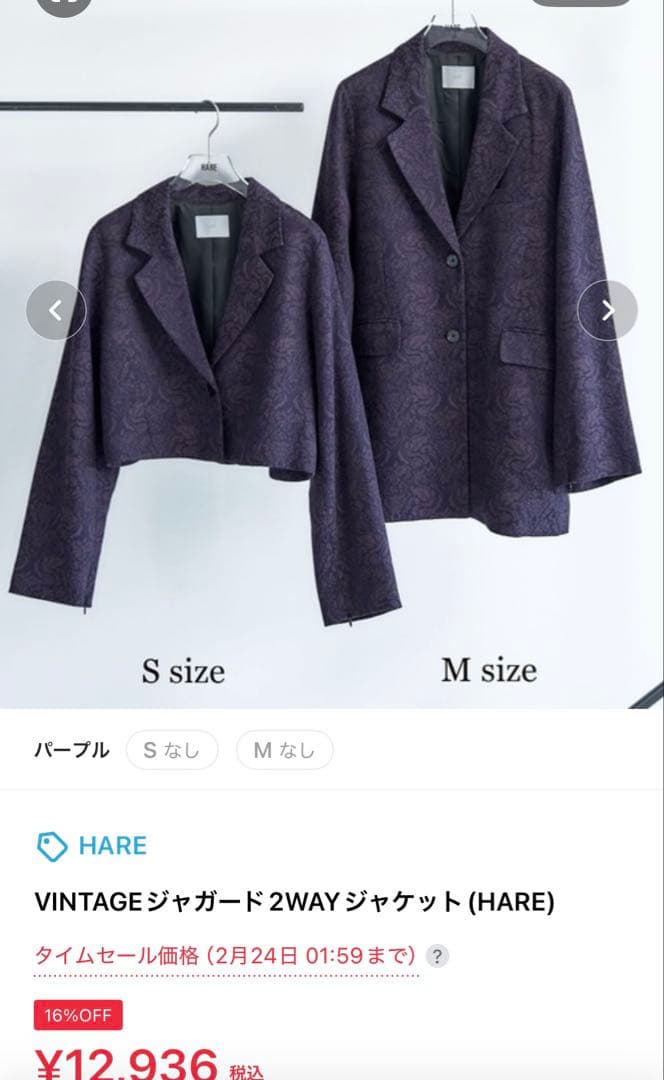
Task: Show the next product image
Action: [607, 310]
